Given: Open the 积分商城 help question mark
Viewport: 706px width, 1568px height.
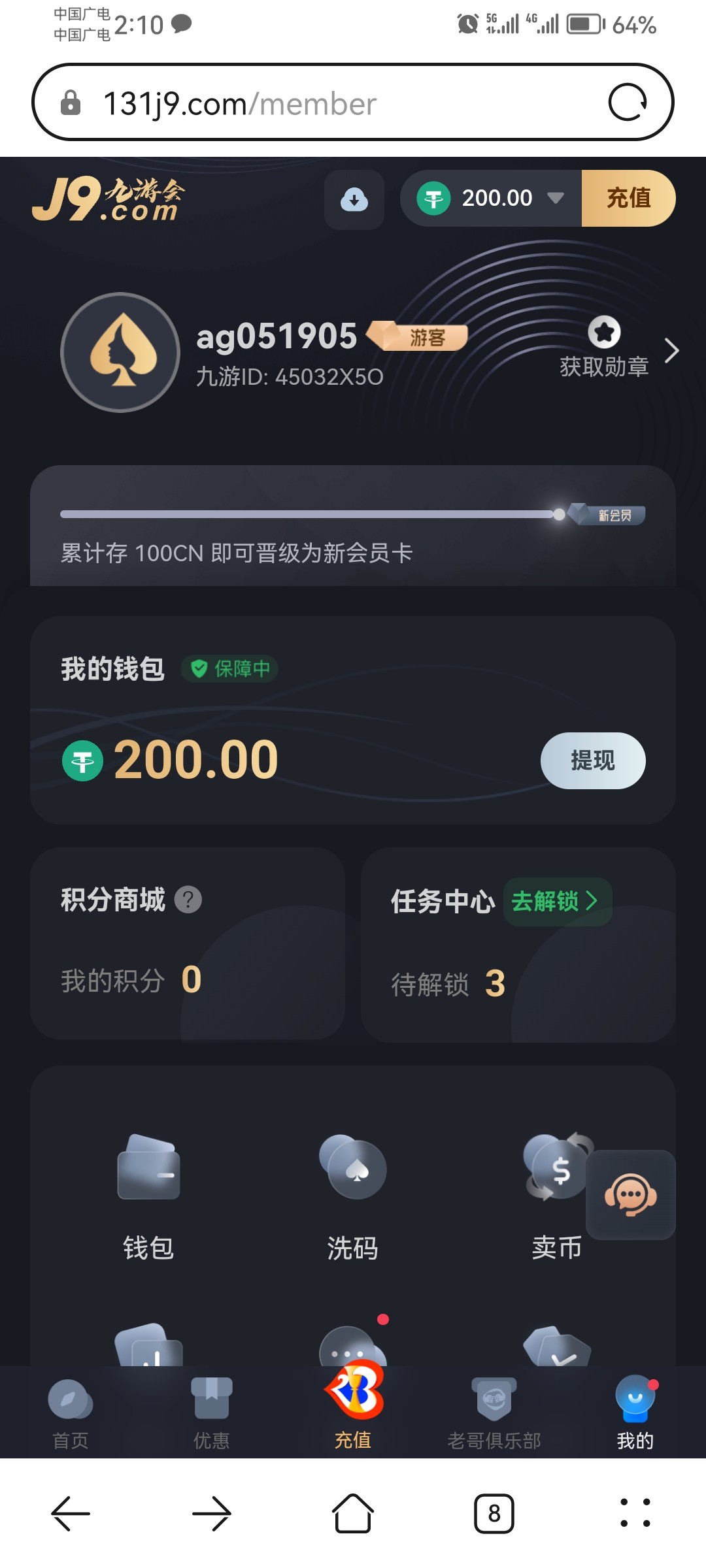Looking at the screenshot, I should 188,900.
